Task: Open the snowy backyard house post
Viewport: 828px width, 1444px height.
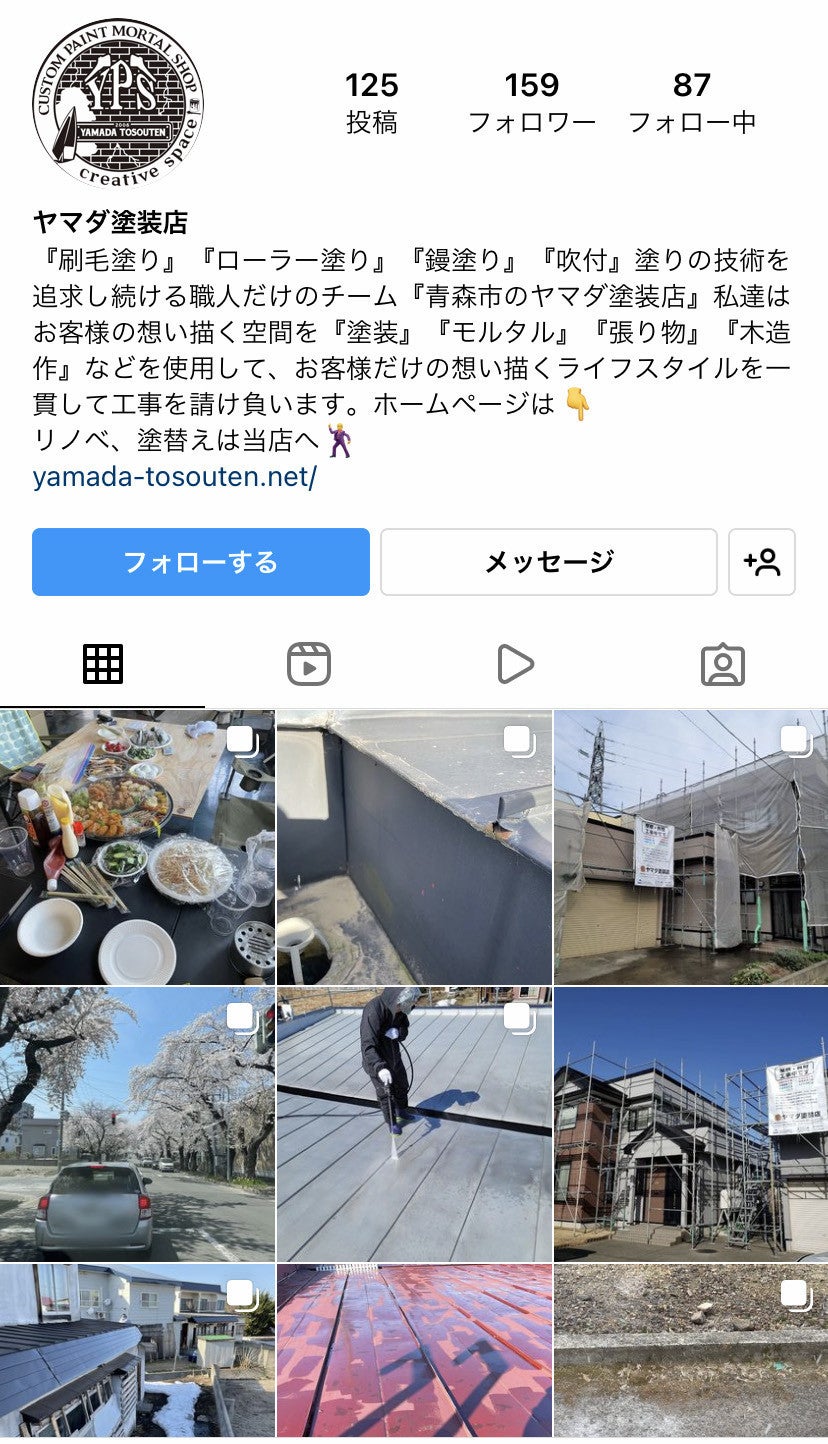Action: (137, 1352)
